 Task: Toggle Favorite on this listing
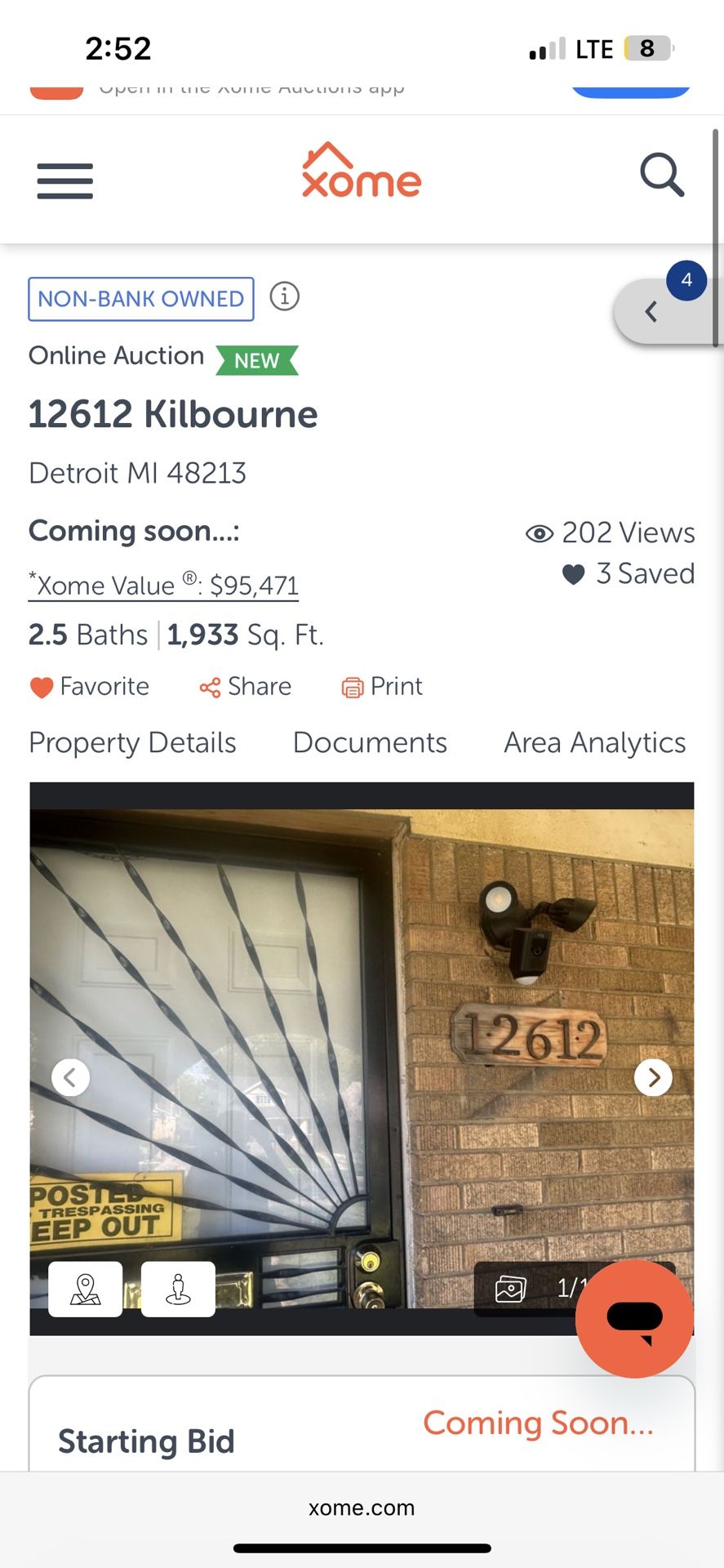click(88, 686)
